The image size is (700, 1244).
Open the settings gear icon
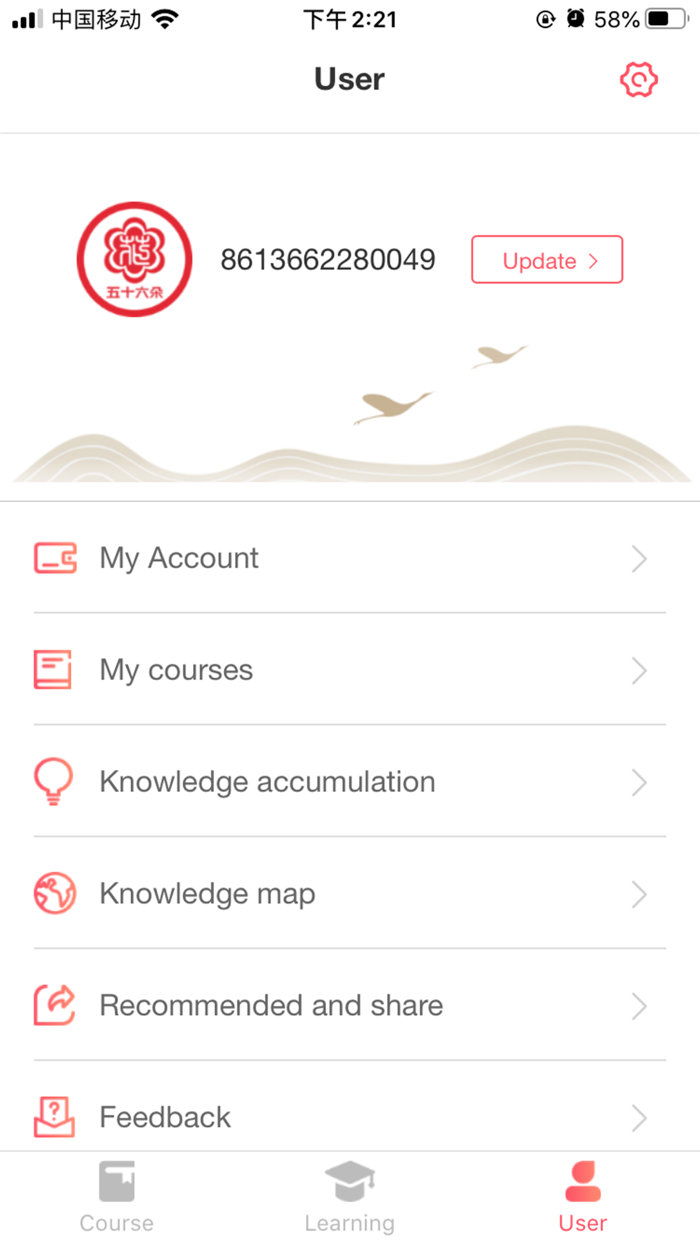(638, 80)
